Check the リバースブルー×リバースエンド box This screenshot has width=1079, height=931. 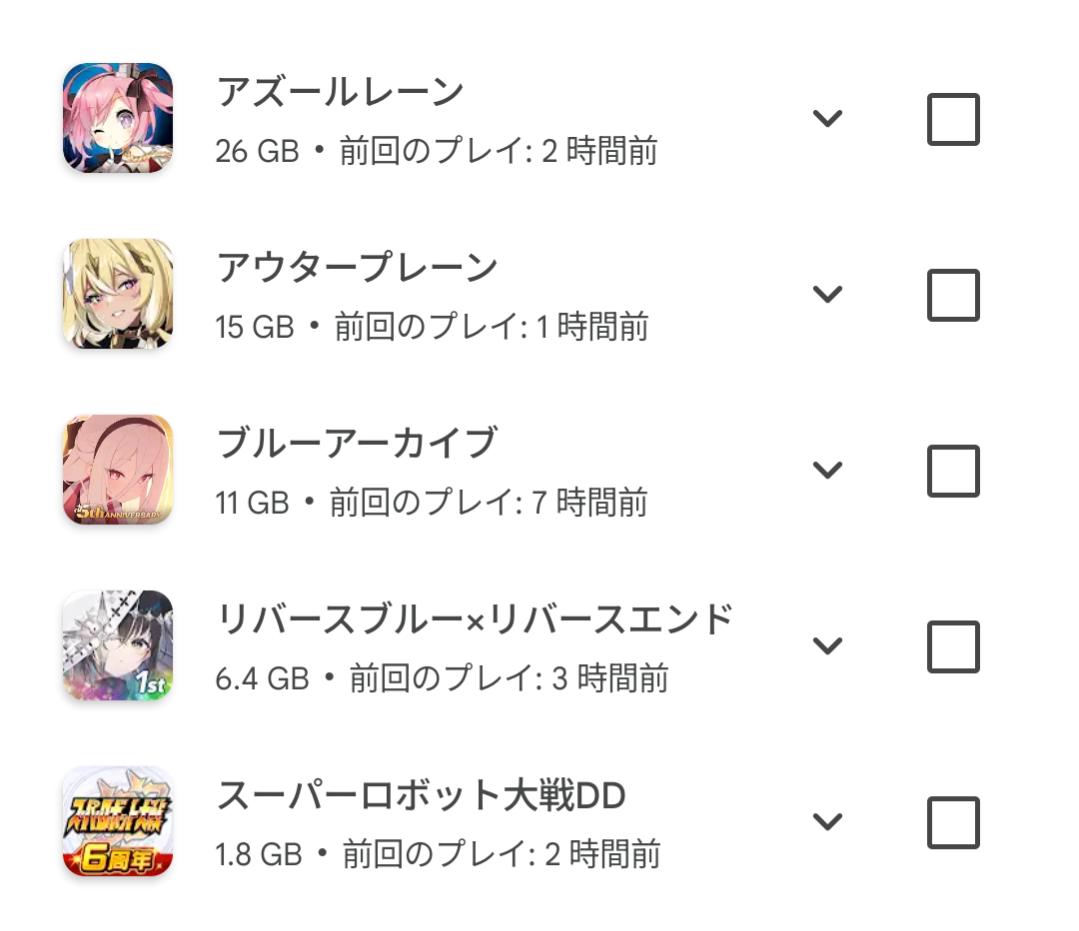pos(952,647)
